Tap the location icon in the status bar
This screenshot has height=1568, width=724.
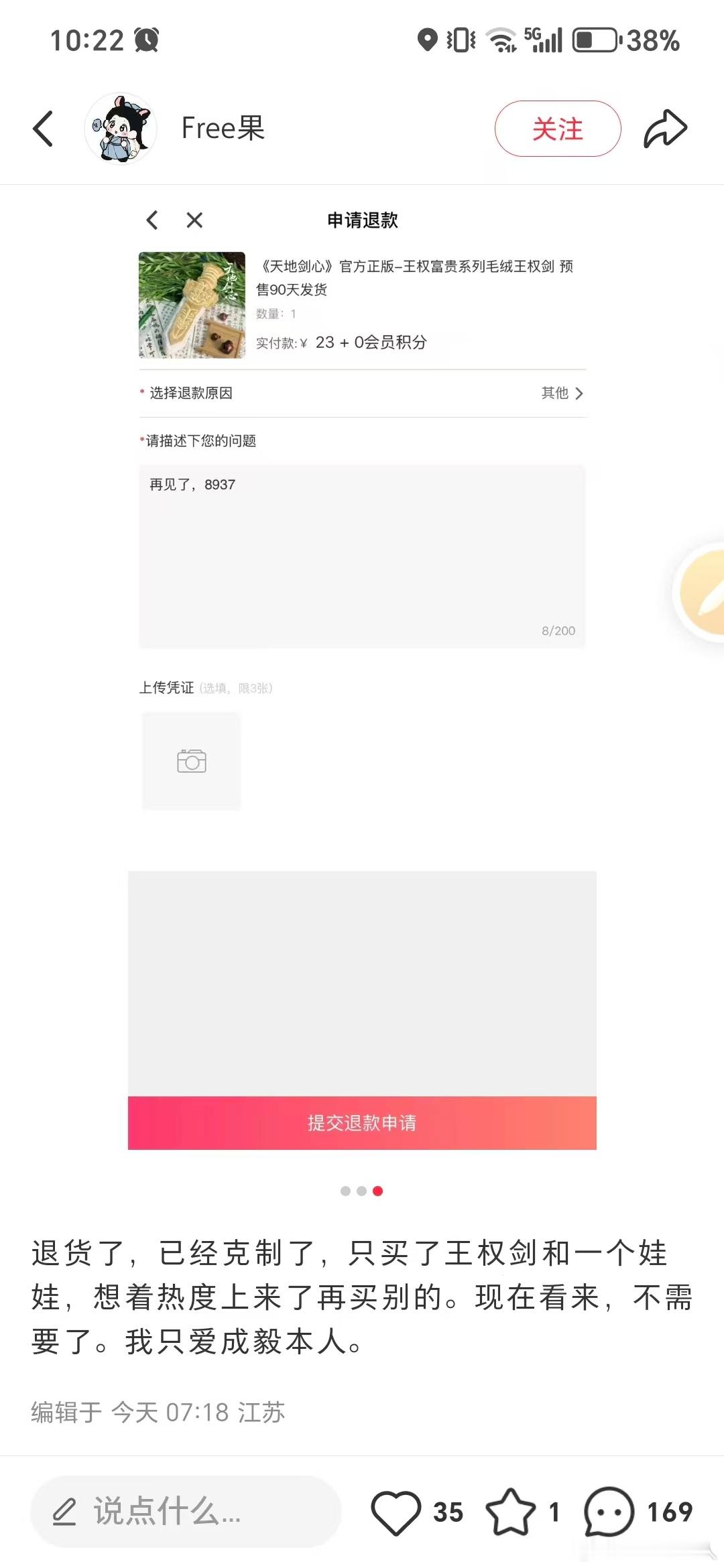pyautogui.click(x=427, y=40)
